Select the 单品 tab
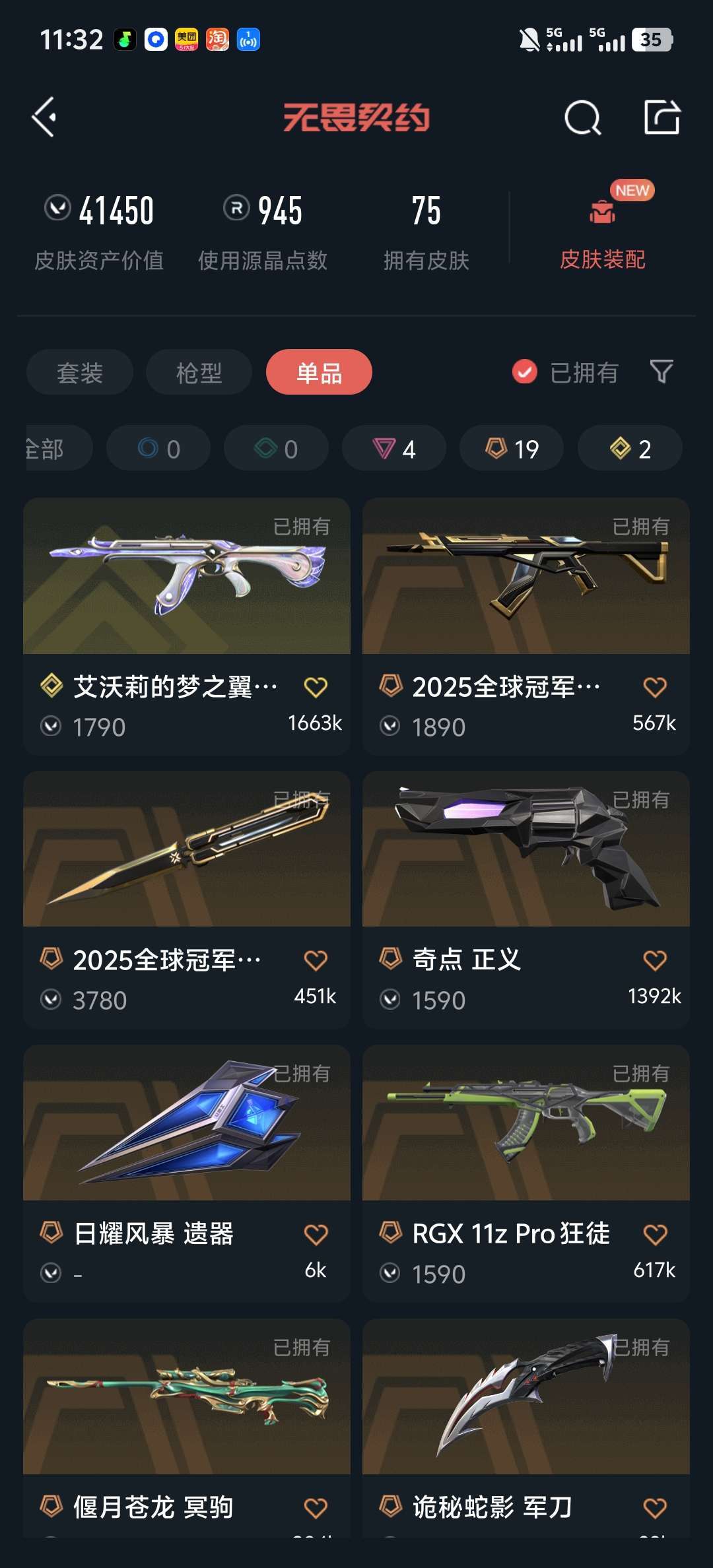Image resolution: width=713 pixels, height=1568 pixels. click(x=319, y=373)
